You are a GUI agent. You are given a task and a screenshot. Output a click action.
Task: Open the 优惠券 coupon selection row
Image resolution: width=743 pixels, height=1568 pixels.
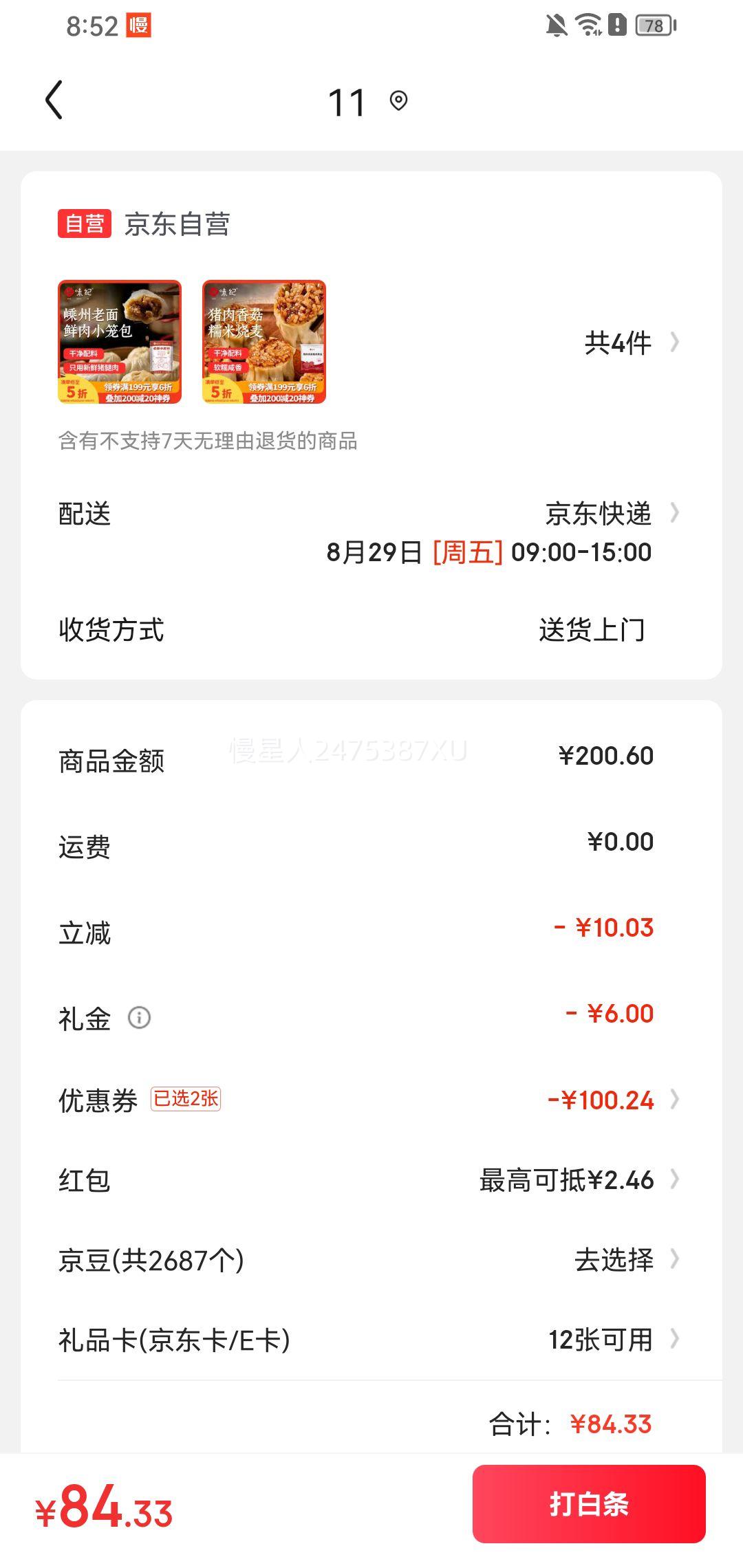[371, 1100]
